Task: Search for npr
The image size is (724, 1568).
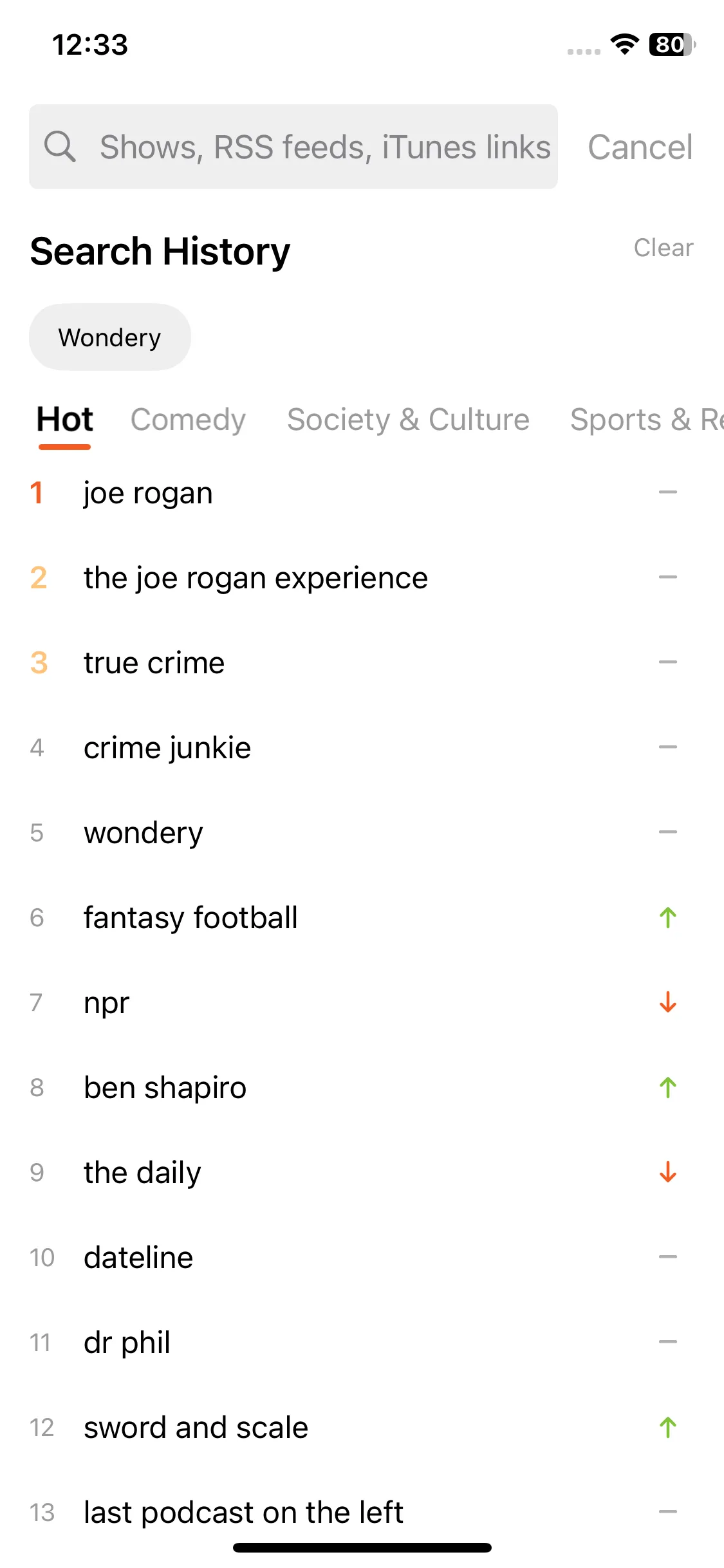Action: [x=107, y=1003]
